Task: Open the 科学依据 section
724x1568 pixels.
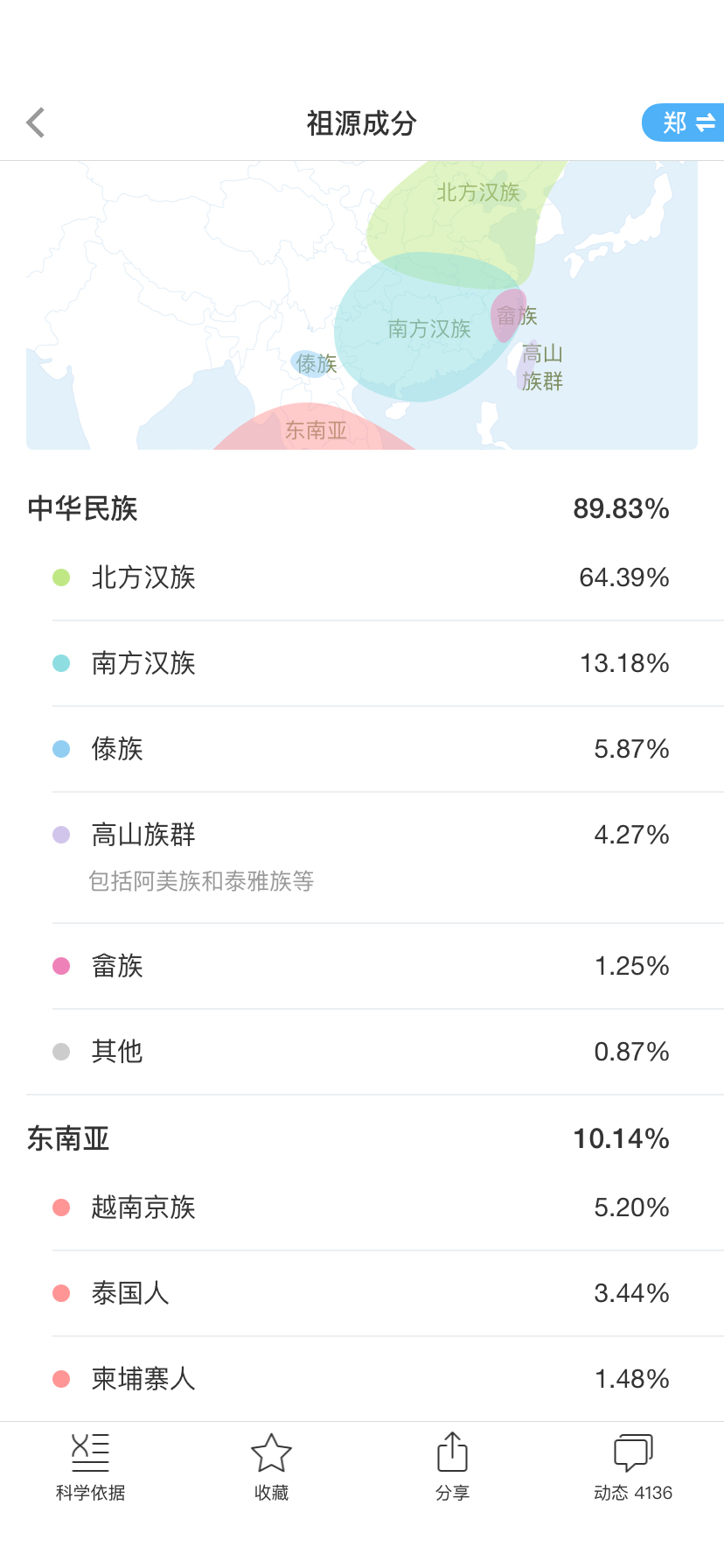Action: coord(90,1467)
